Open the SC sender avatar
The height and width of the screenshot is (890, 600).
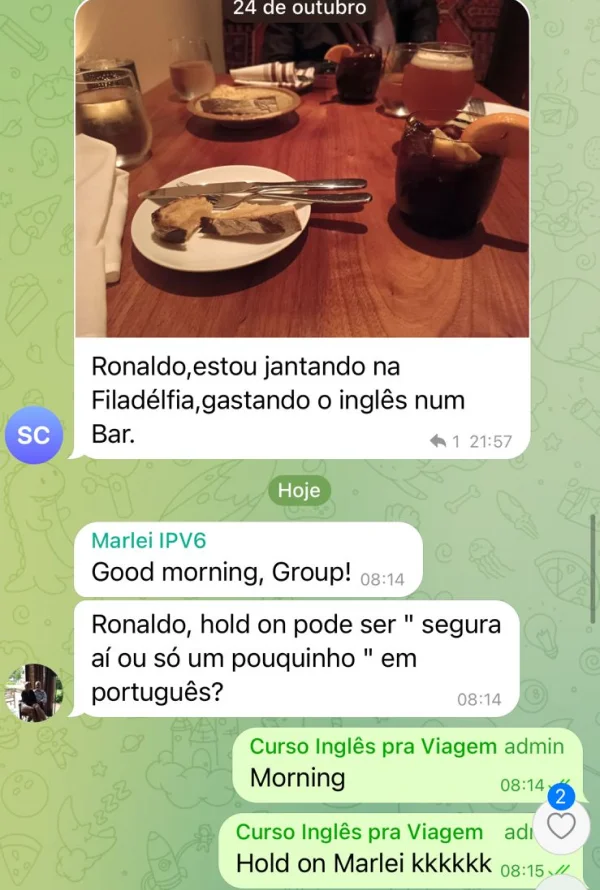[x=34, y=435]
